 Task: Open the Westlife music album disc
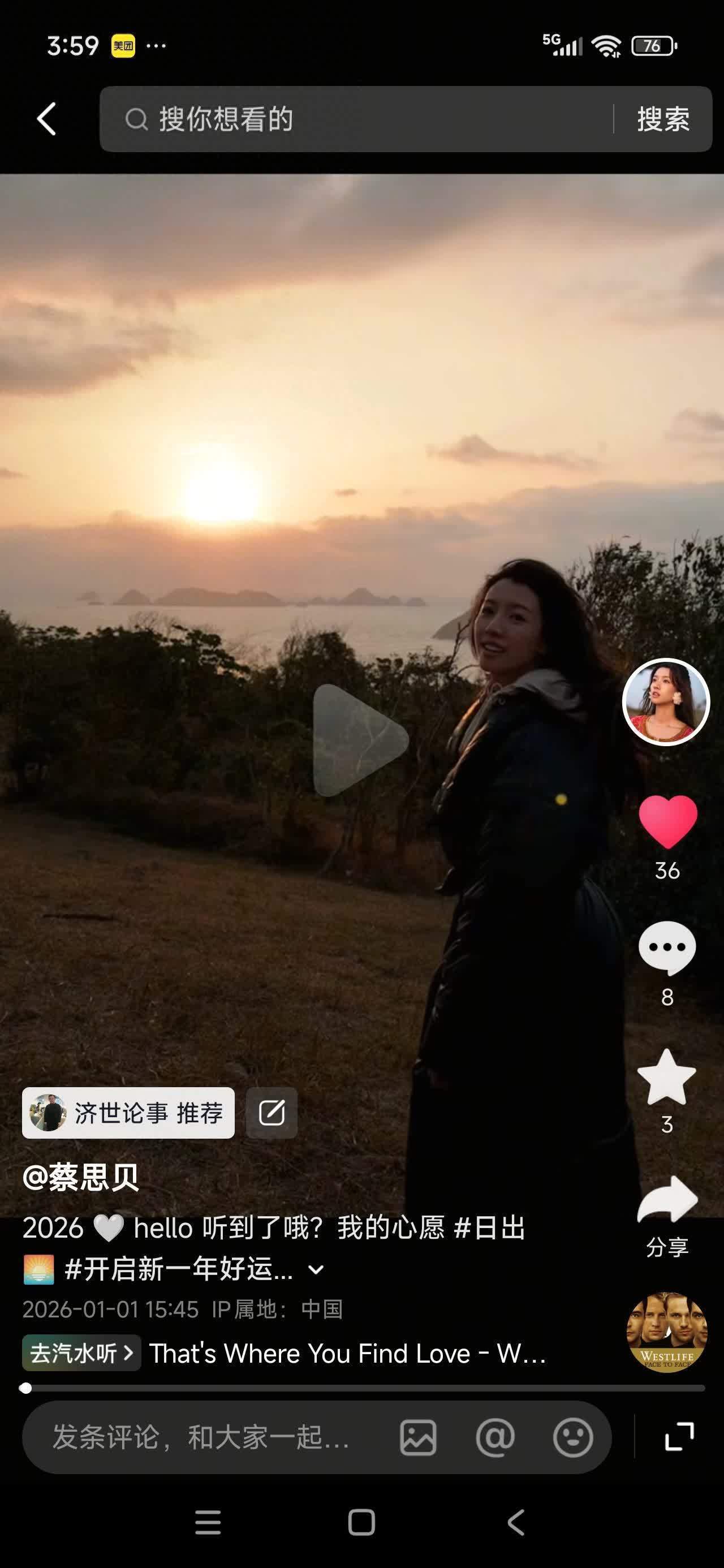coord(667,1332)
